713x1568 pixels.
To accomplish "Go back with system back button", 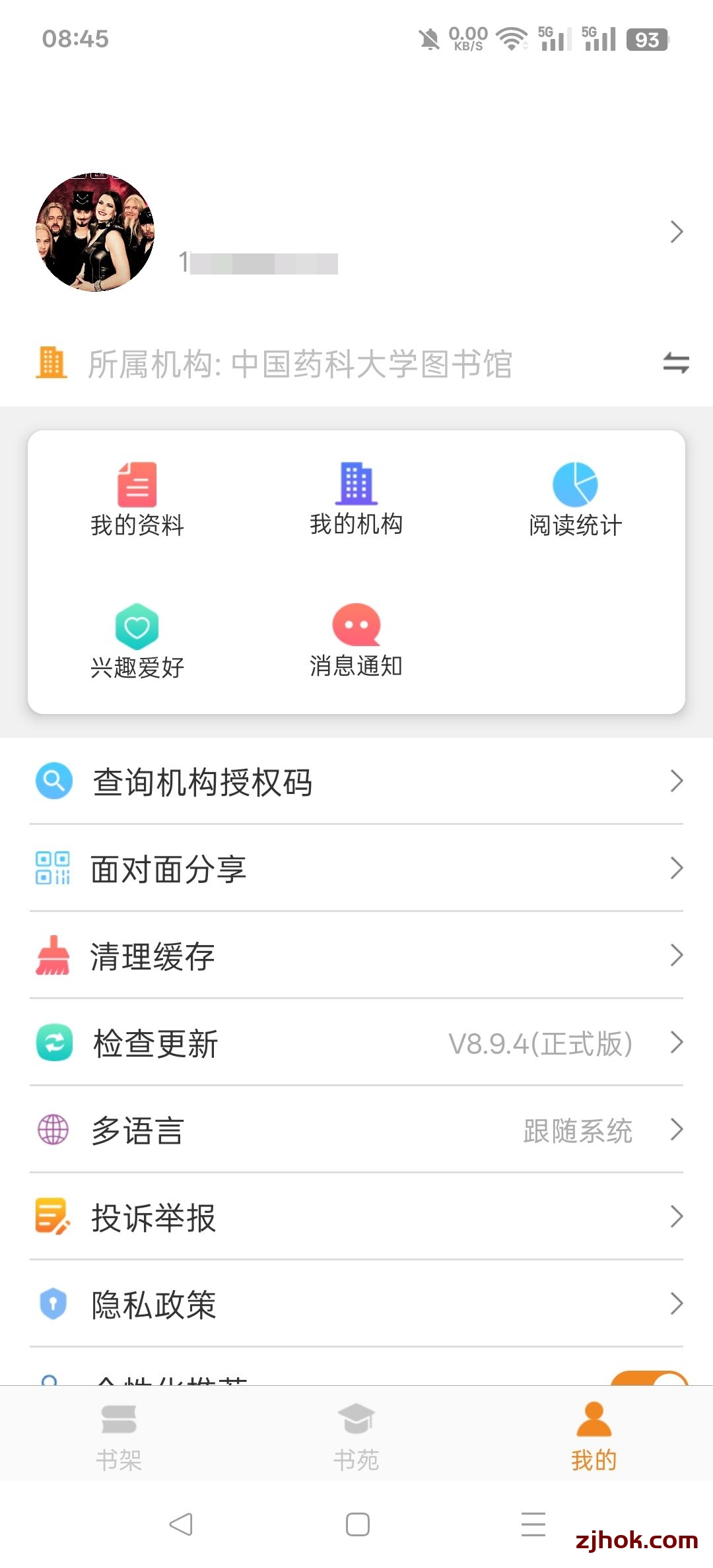I will (181, 1524).
